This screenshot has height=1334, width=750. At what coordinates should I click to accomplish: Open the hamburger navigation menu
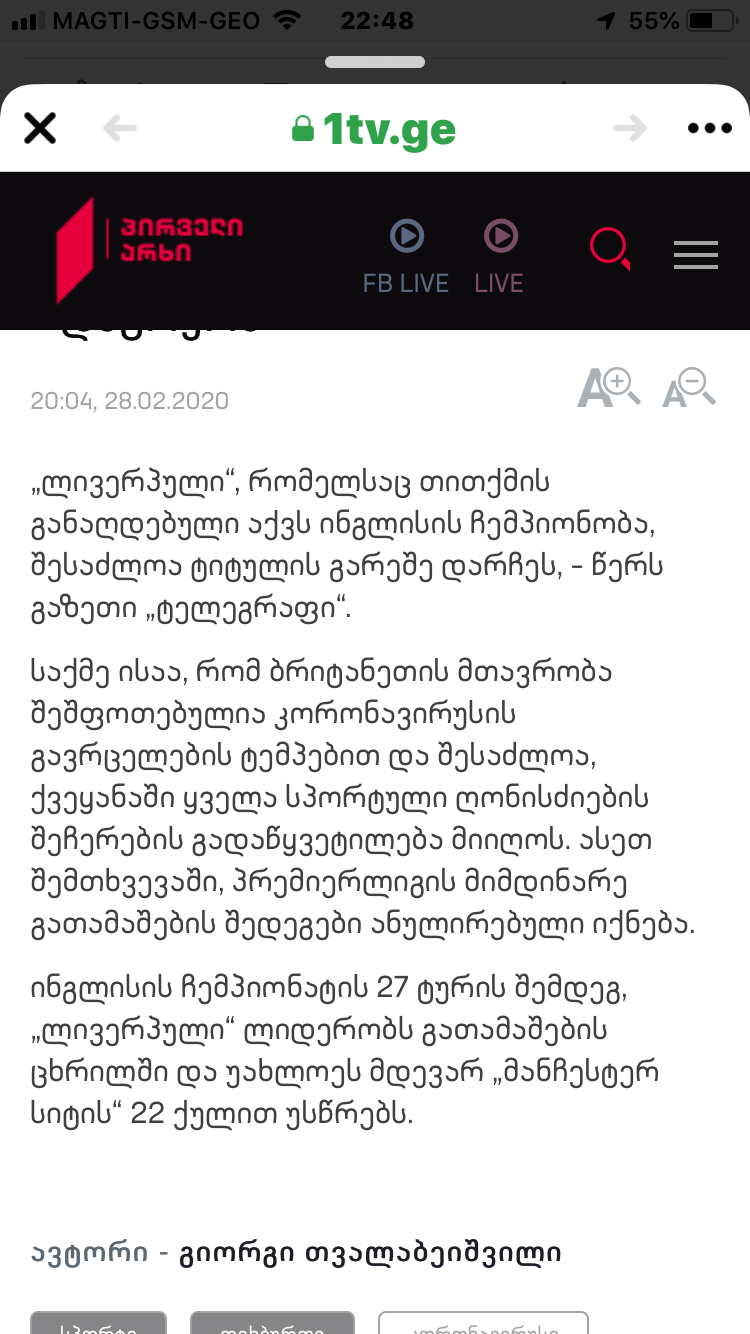click(x=696, y=255)
